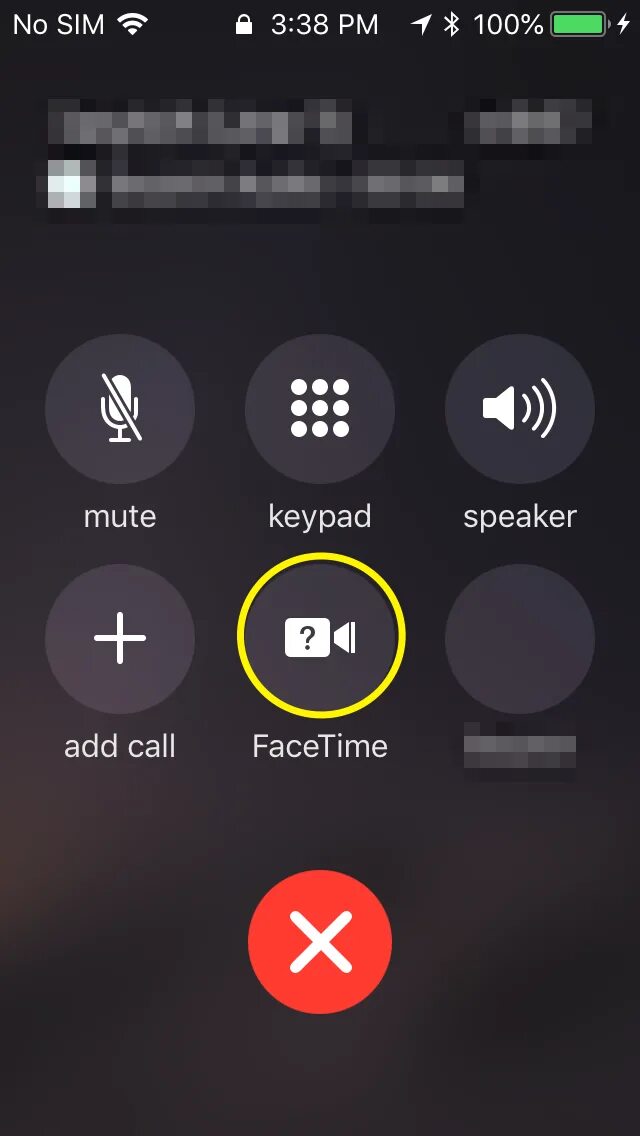640x1136 pixels.
Task: Mute the microphone on this call
Action: click(120, 409)
